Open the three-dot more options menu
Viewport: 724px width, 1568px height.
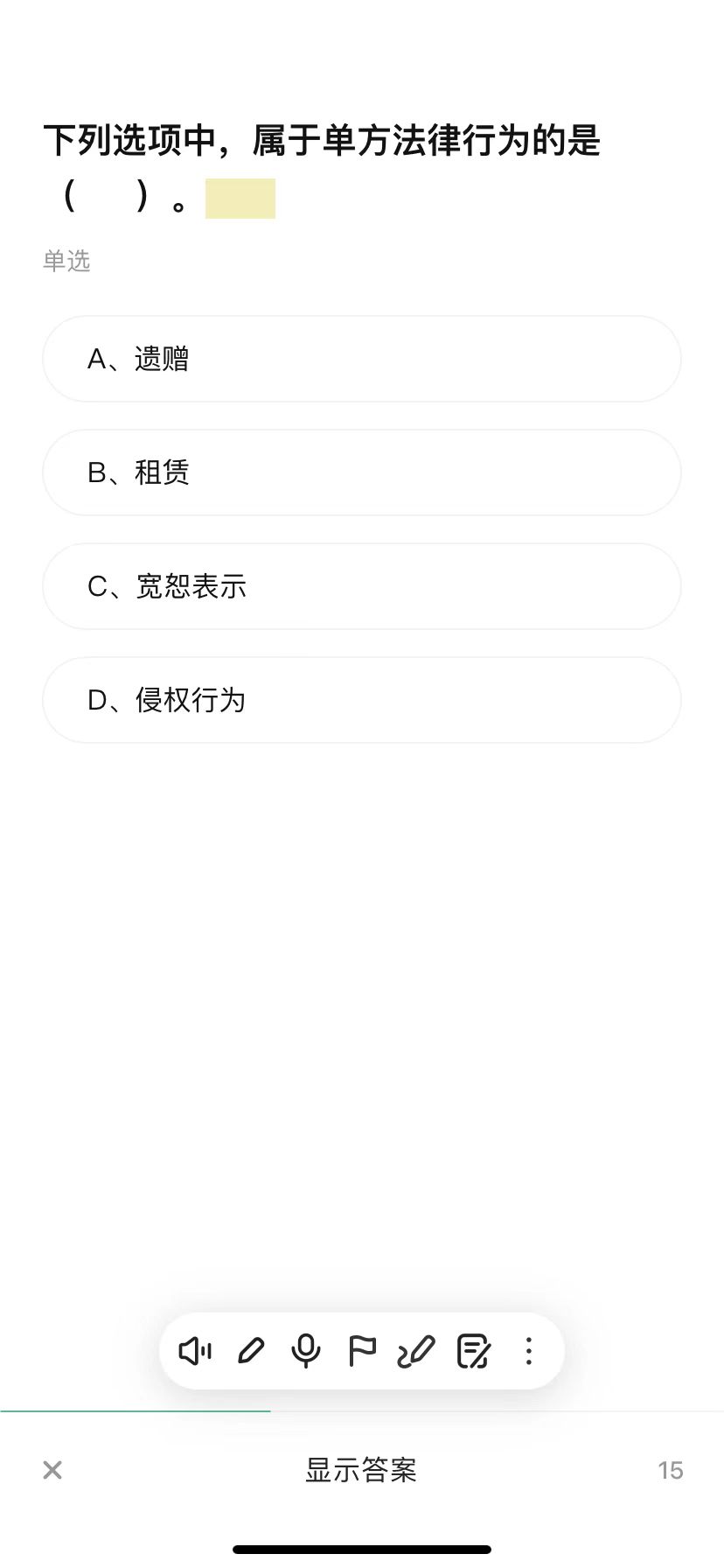point(528,1351)
